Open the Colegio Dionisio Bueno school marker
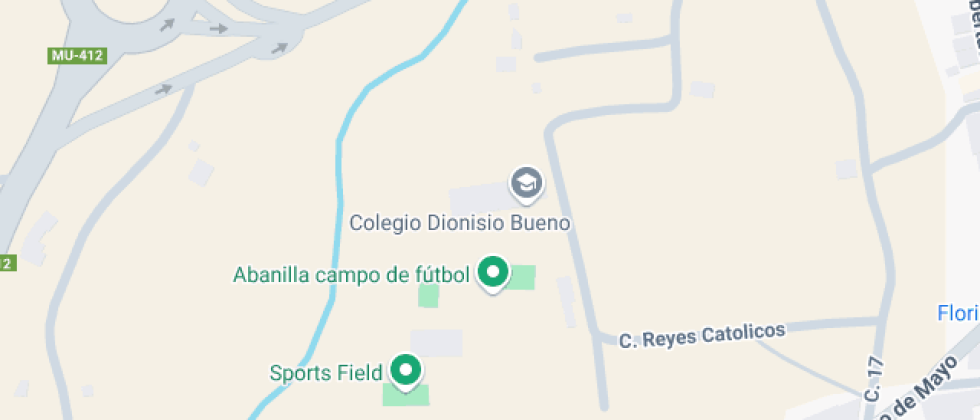 525,183
